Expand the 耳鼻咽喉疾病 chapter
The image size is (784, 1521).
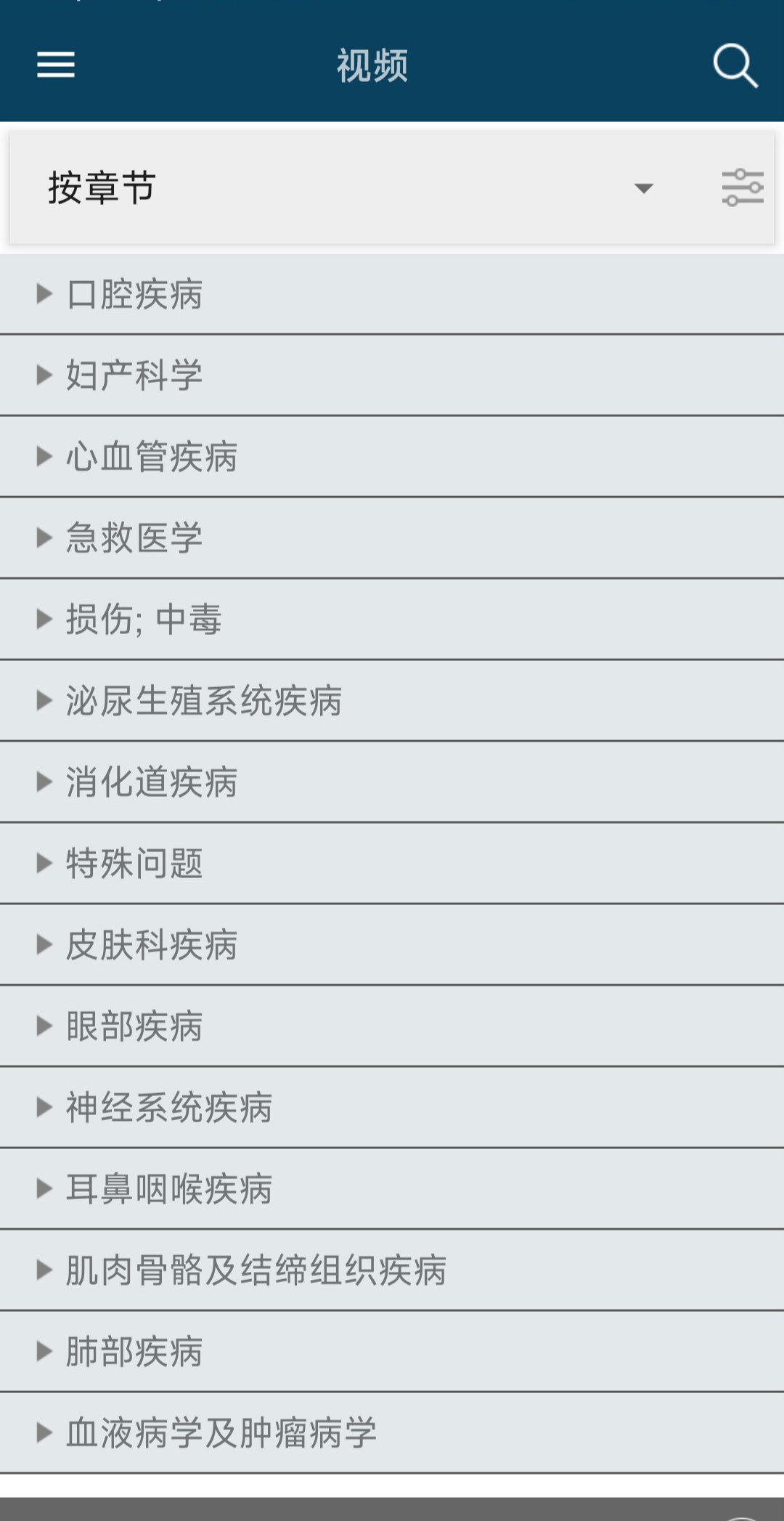pos(169,1189)
